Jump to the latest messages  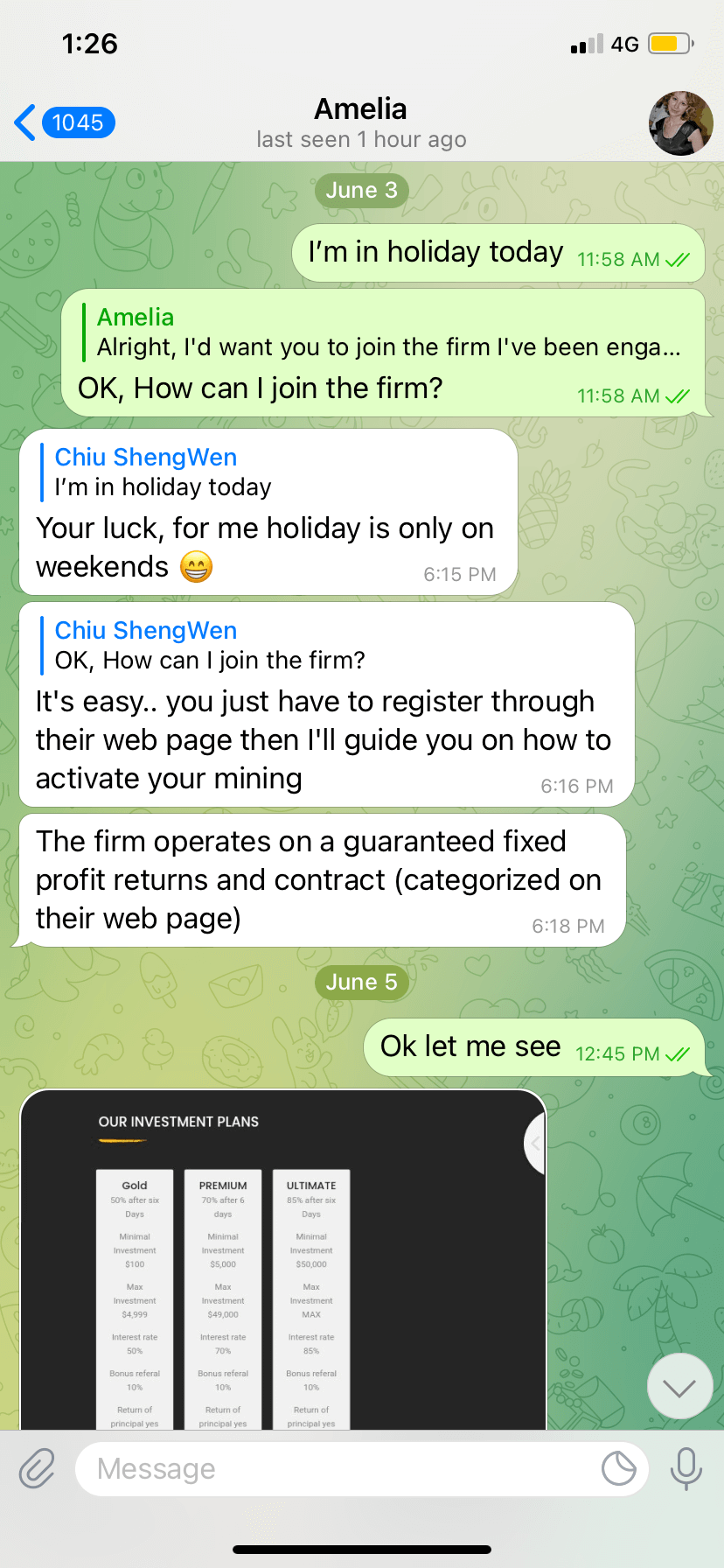(679, 1387)
